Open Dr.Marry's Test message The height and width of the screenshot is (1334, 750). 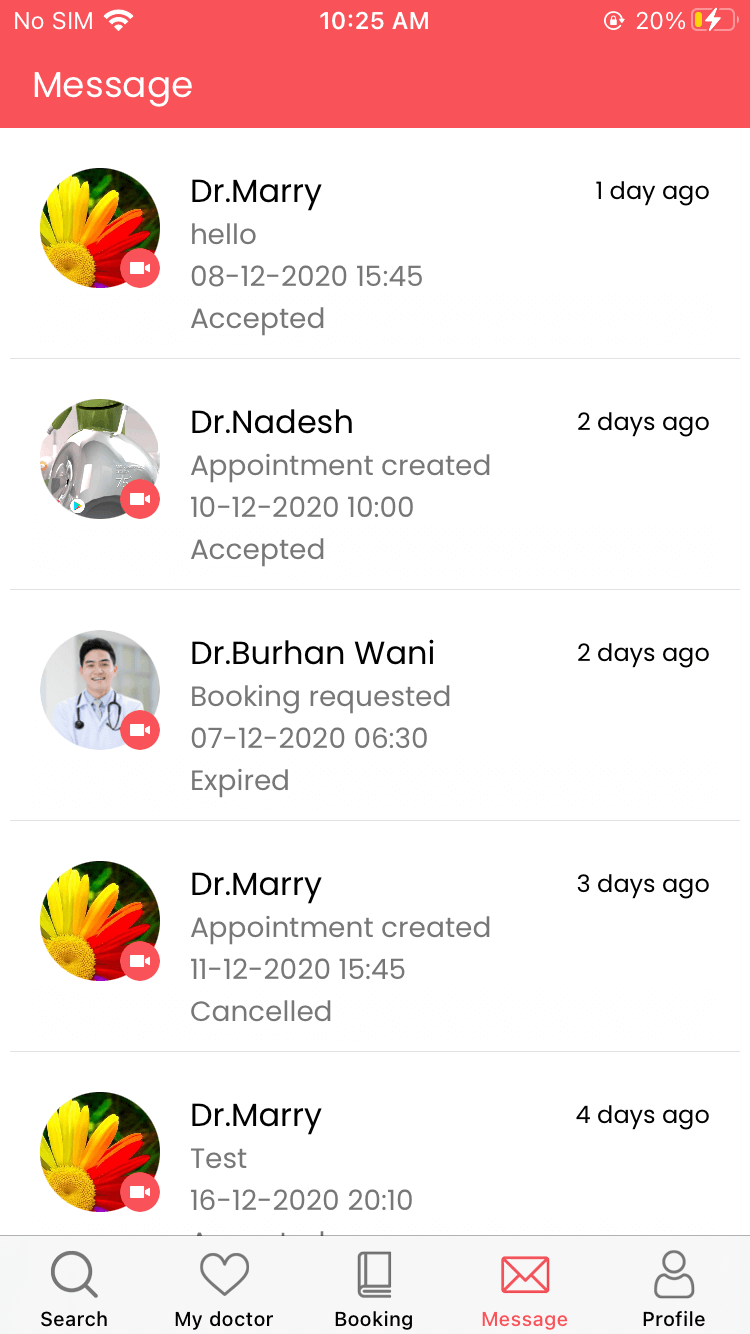(x=375, y=1144)
